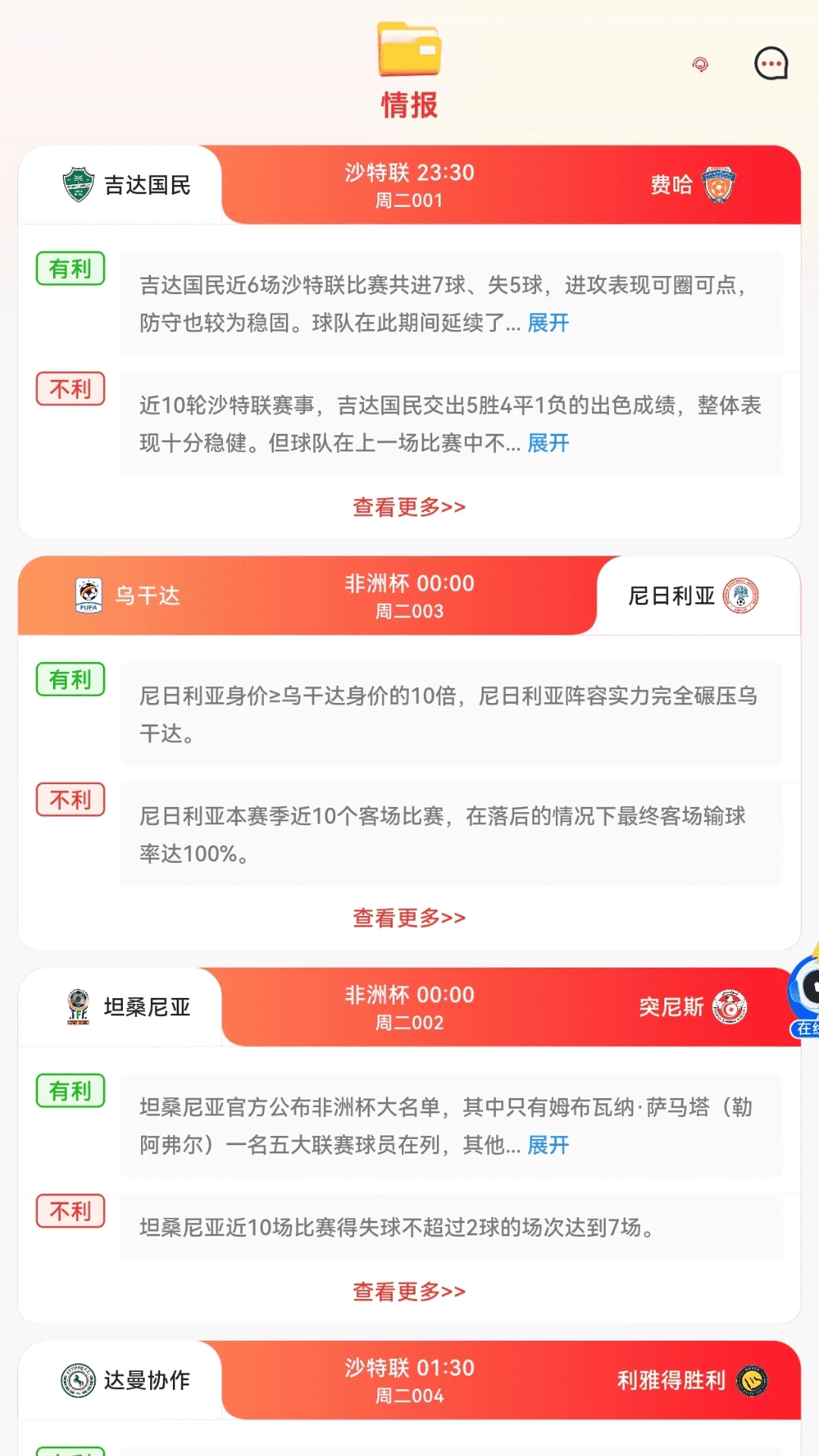View more for 坦桑尼亚 vs 突尼斯
The width and height of the screenshot is (819, 1456).
point(409,1291)
